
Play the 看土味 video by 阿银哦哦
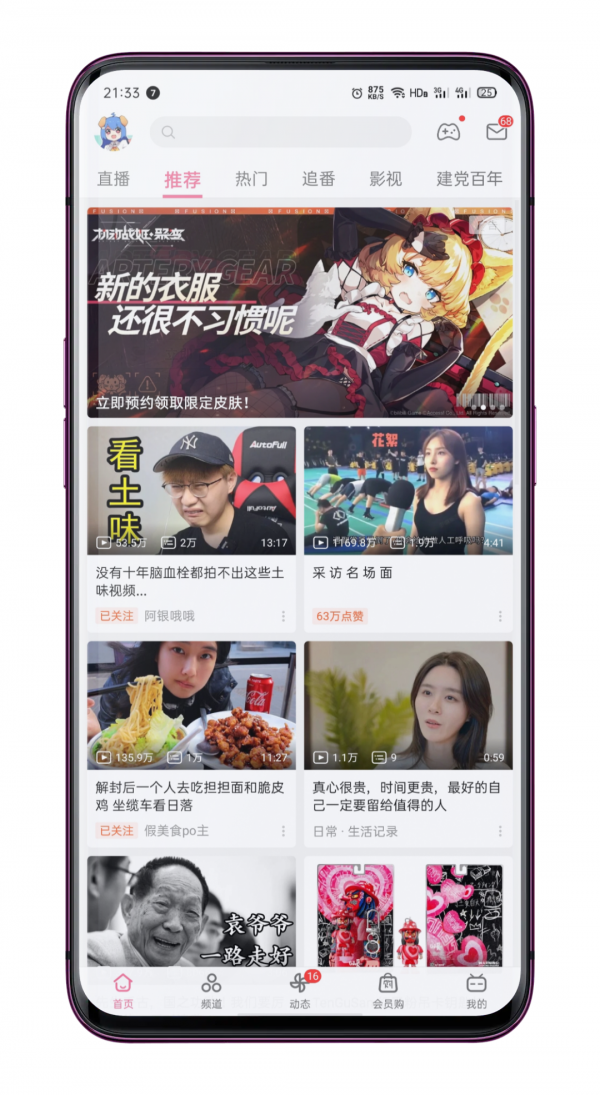pos(191,490)
